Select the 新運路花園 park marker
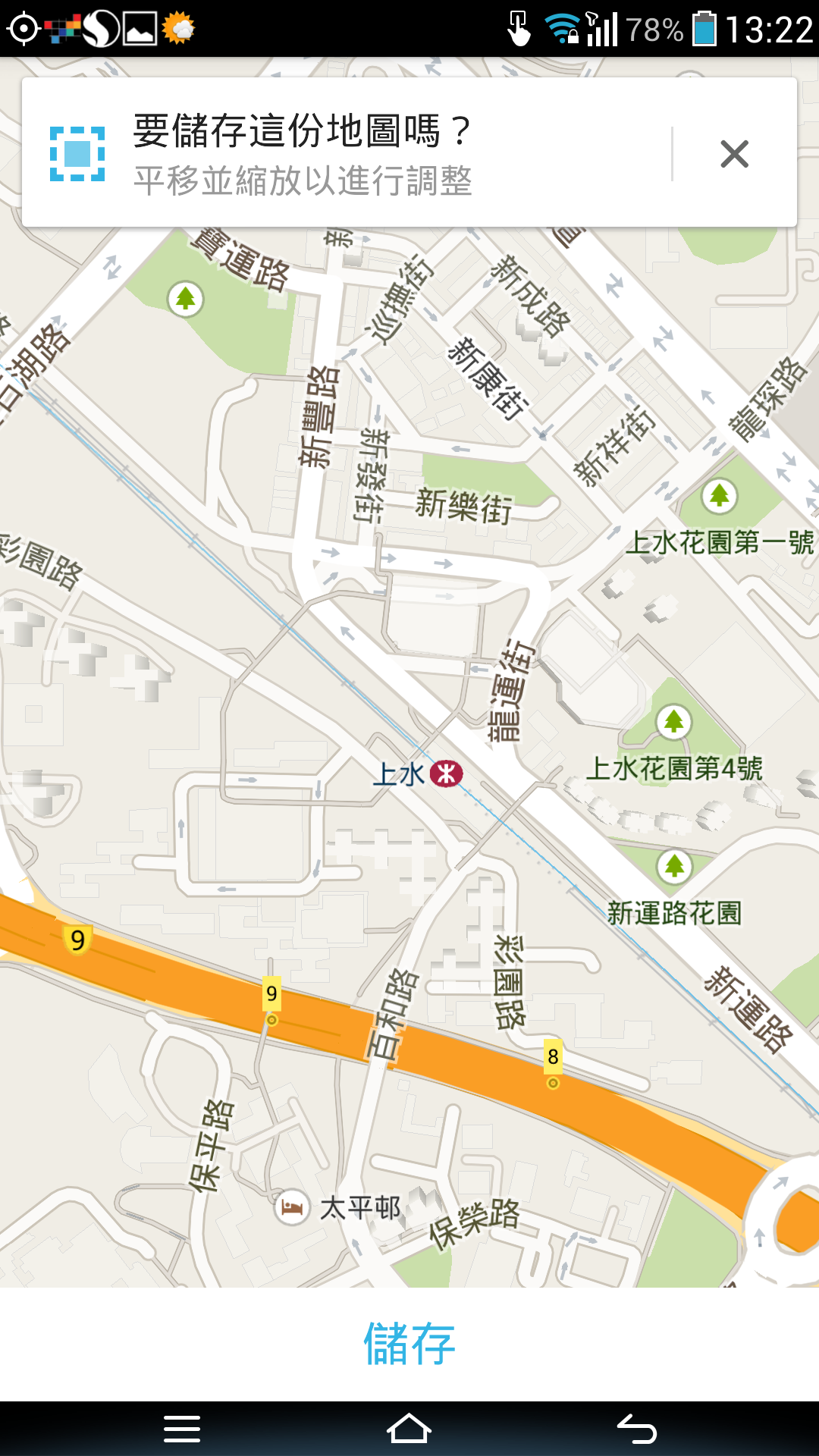Viewport: 819px width, 1456px height. 674,866
